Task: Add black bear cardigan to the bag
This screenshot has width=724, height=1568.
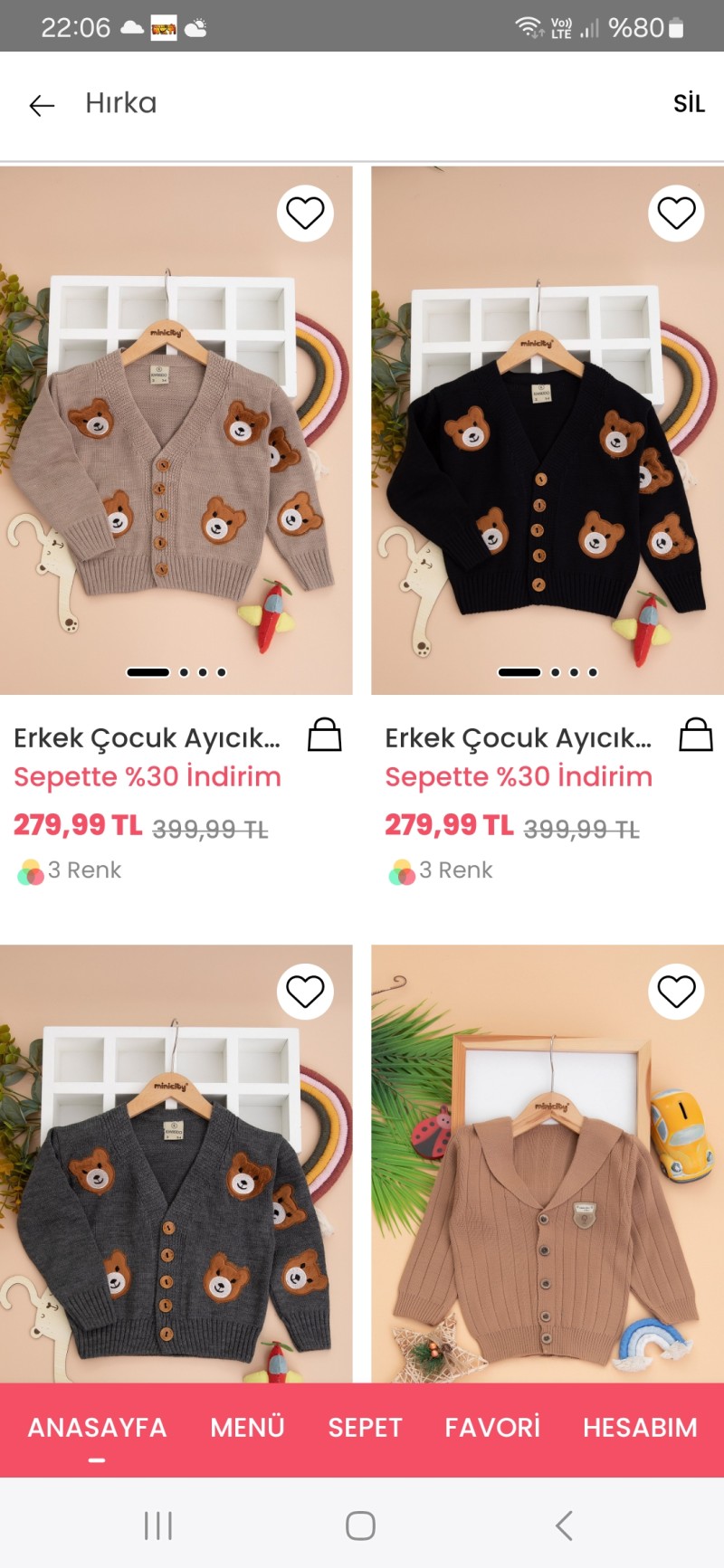Action: click(696, 735)
